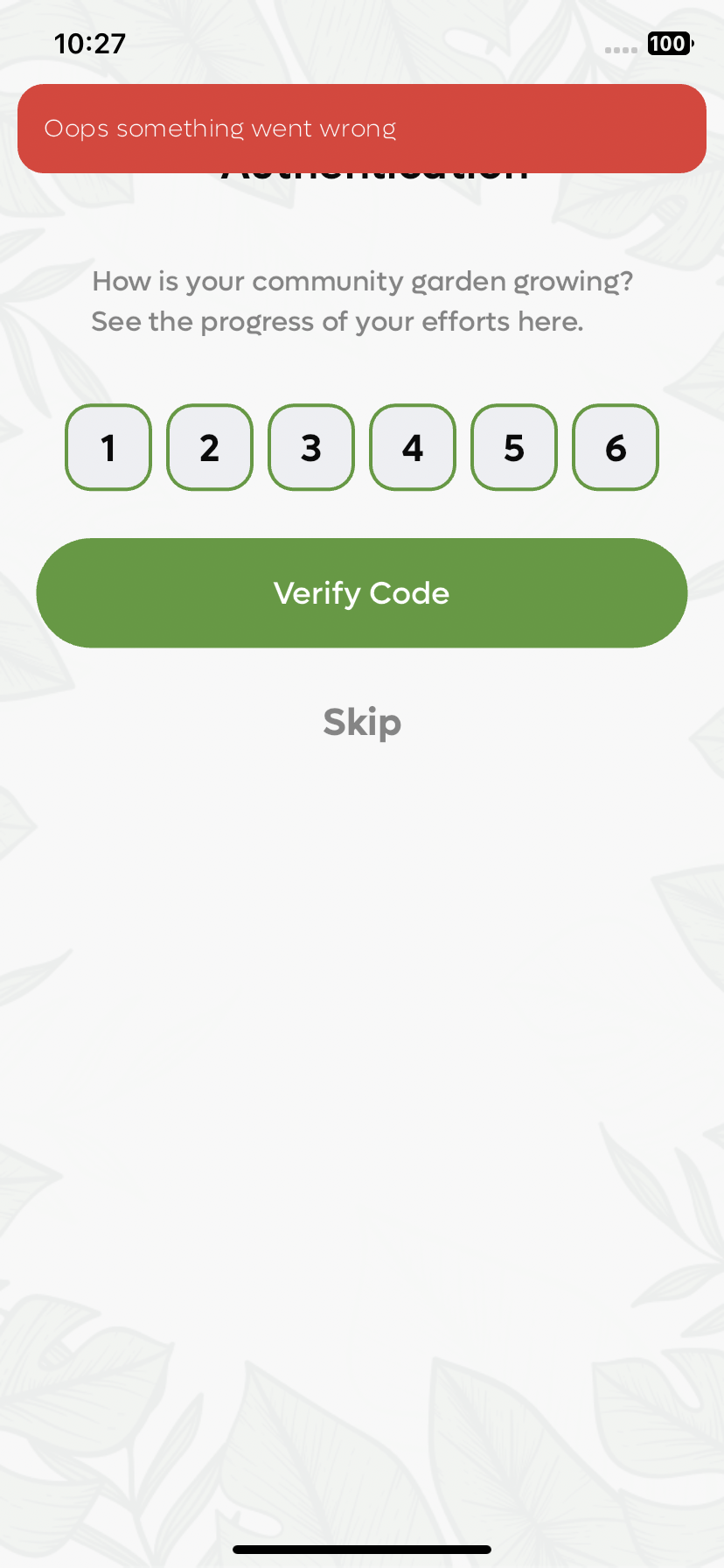
Task: Select the second code box containing 2
Action: pyautogui.click(x=210, y=447)
